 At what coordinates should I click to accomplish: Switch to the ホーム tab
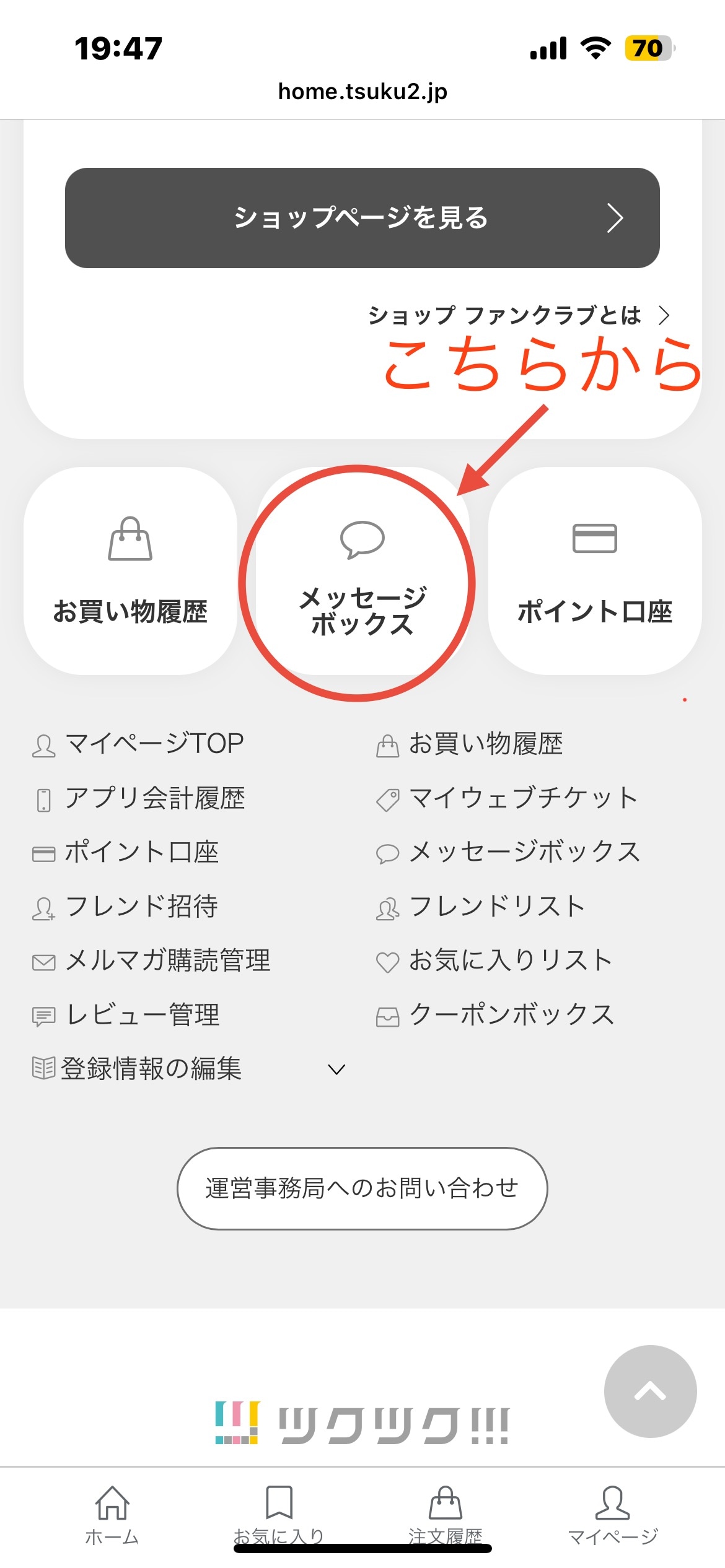coord(112,1515)
